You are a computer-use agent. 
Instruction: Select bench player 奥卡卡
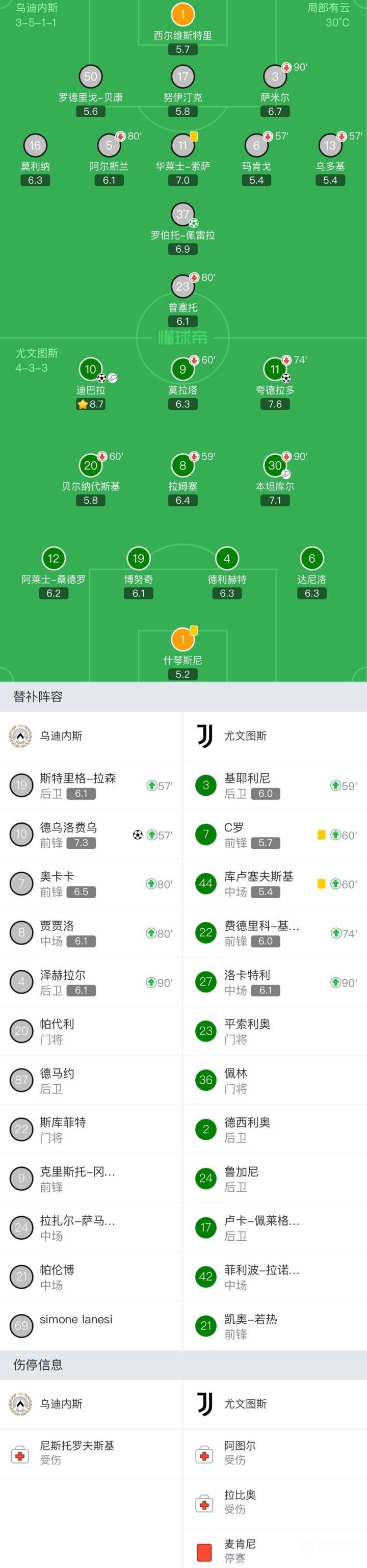pos(91,884)
